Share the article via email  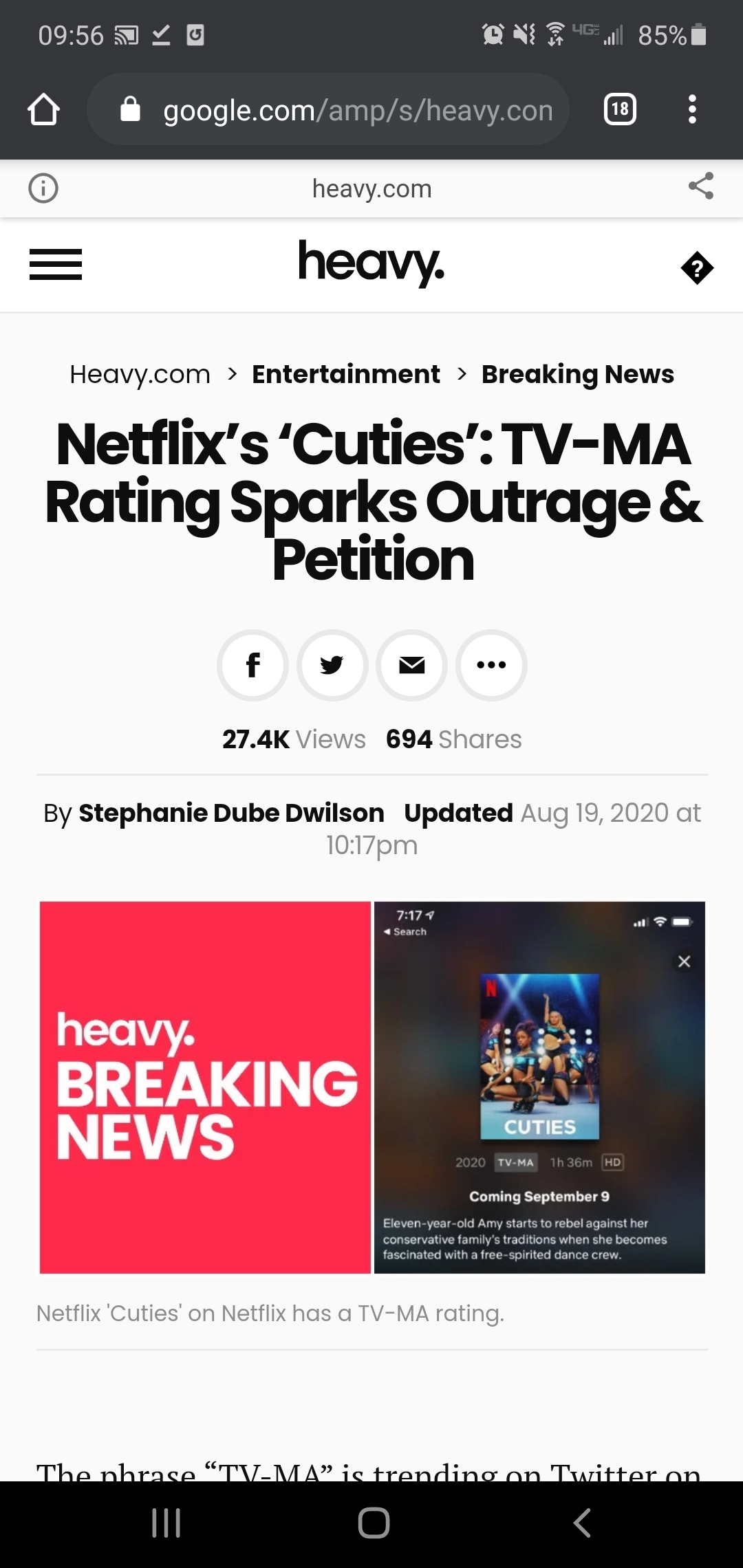(412, 665)
